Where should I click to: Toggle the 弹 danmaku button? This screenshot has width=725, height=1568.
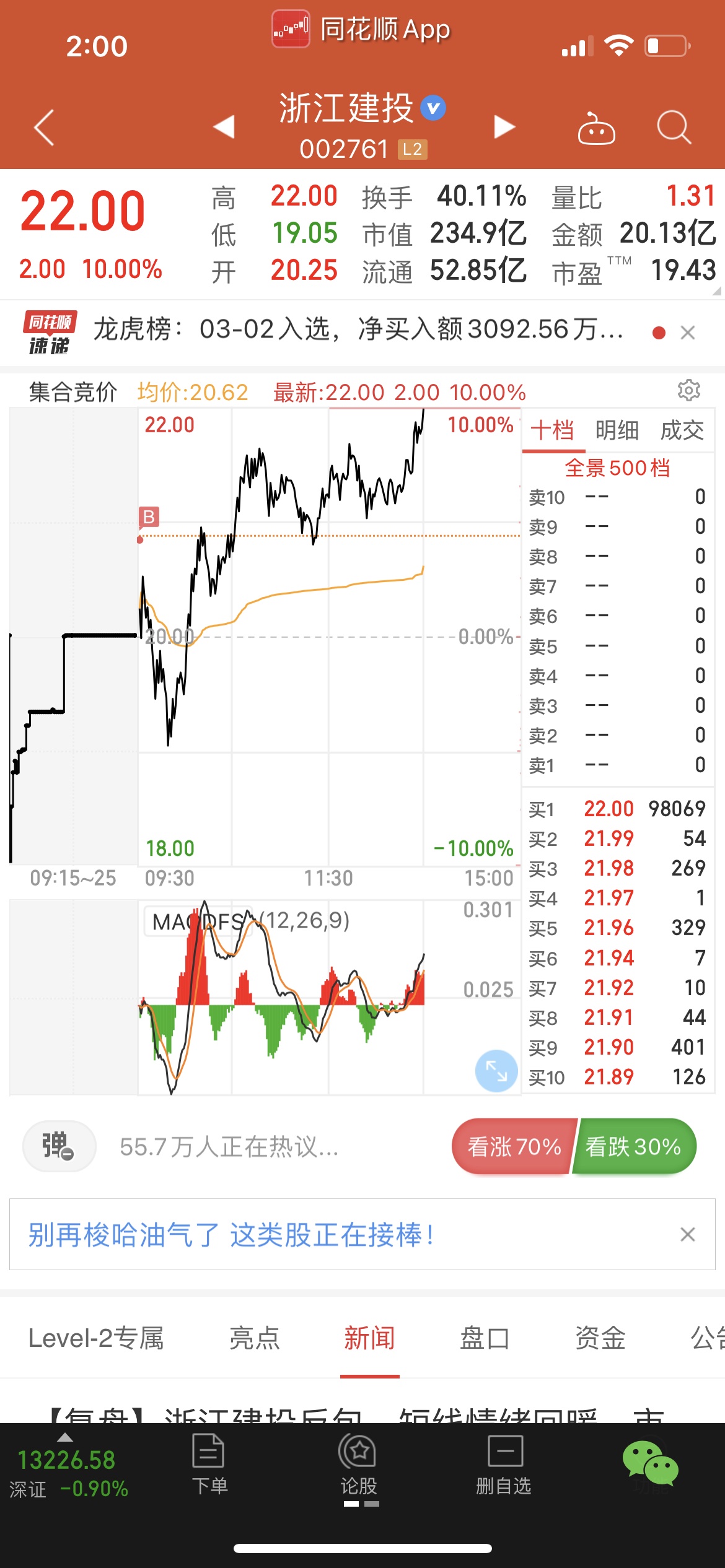click(59, 1146)
